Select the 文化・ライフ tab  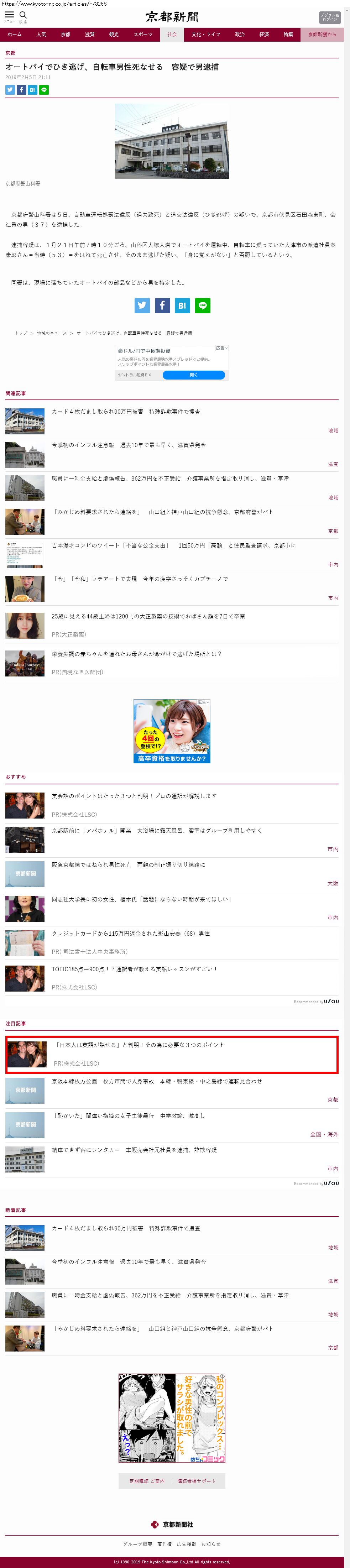(206, 35)
